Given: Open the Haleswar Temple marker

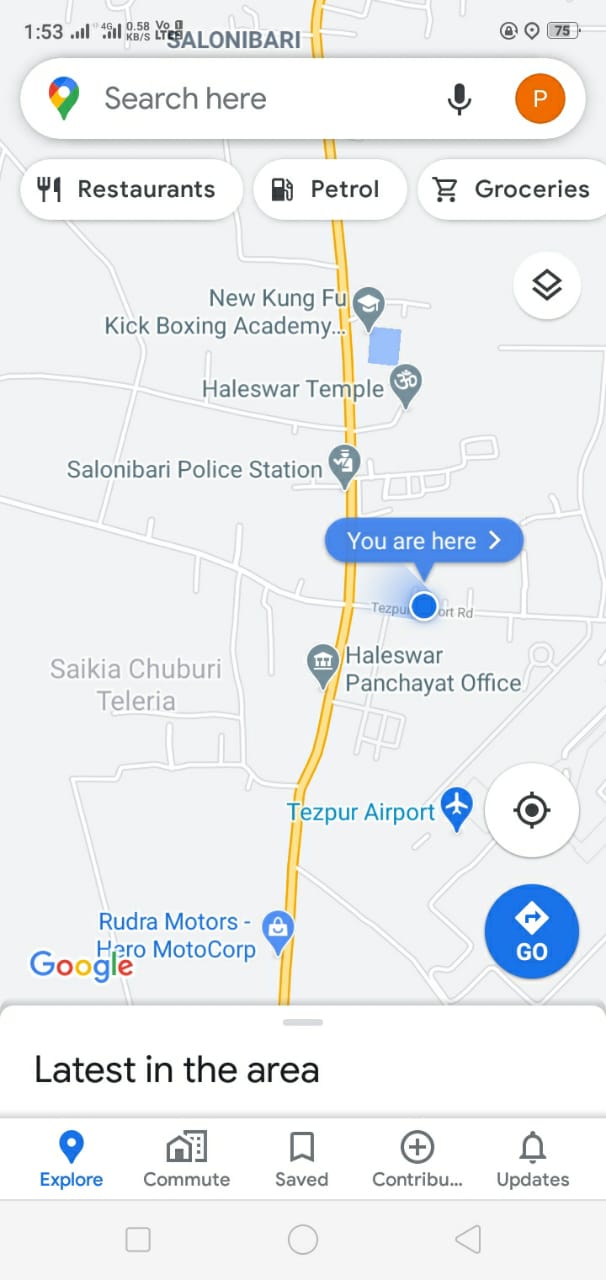Looking at the screenshot, I should 405,385.
